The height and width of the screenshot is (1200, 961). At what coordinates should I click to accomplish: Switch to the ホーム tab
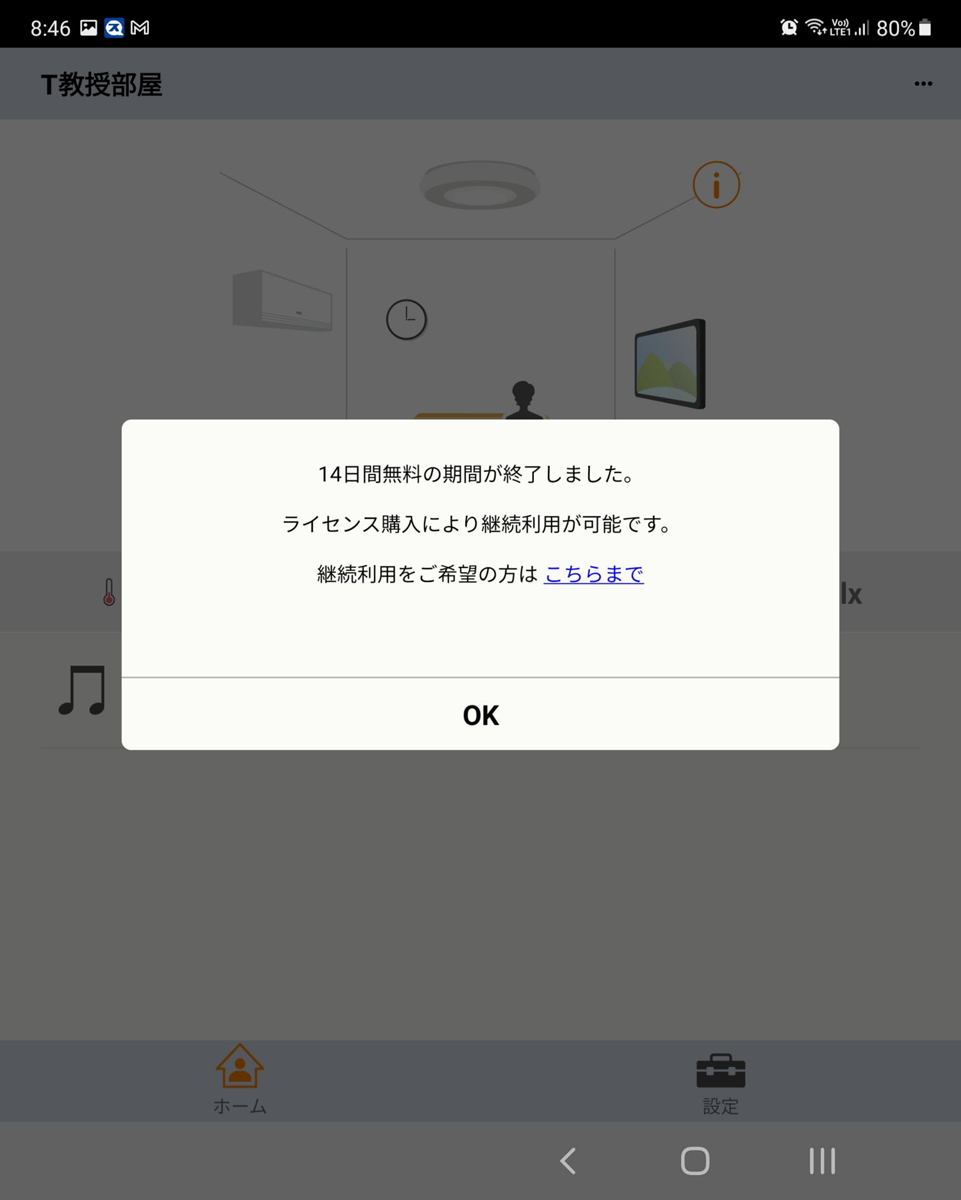click(x=240, y=1078)
